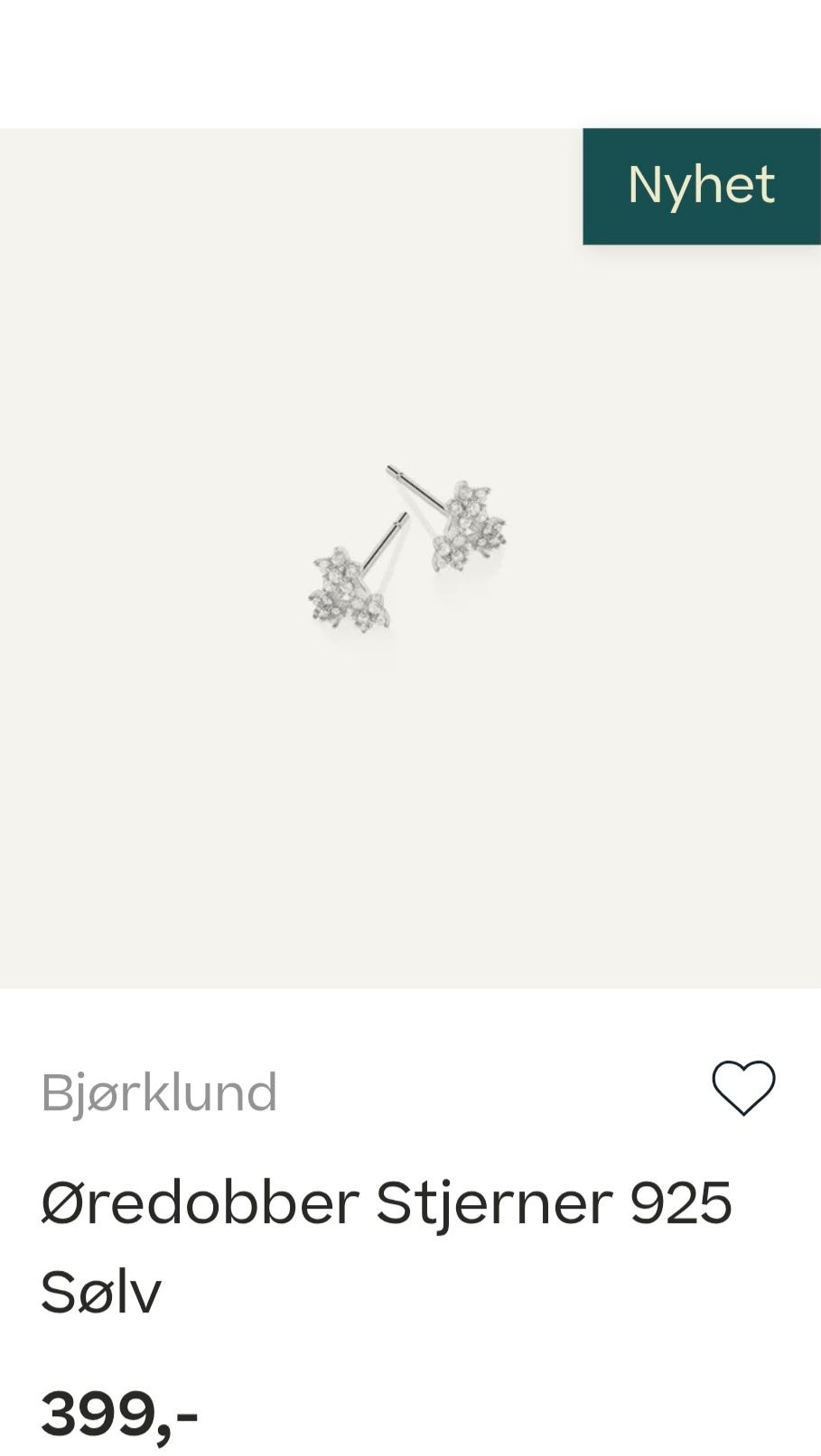This screenshot has height=1456, width=821.
Task: Select the green Nyhet label
Action: [701, 185]
